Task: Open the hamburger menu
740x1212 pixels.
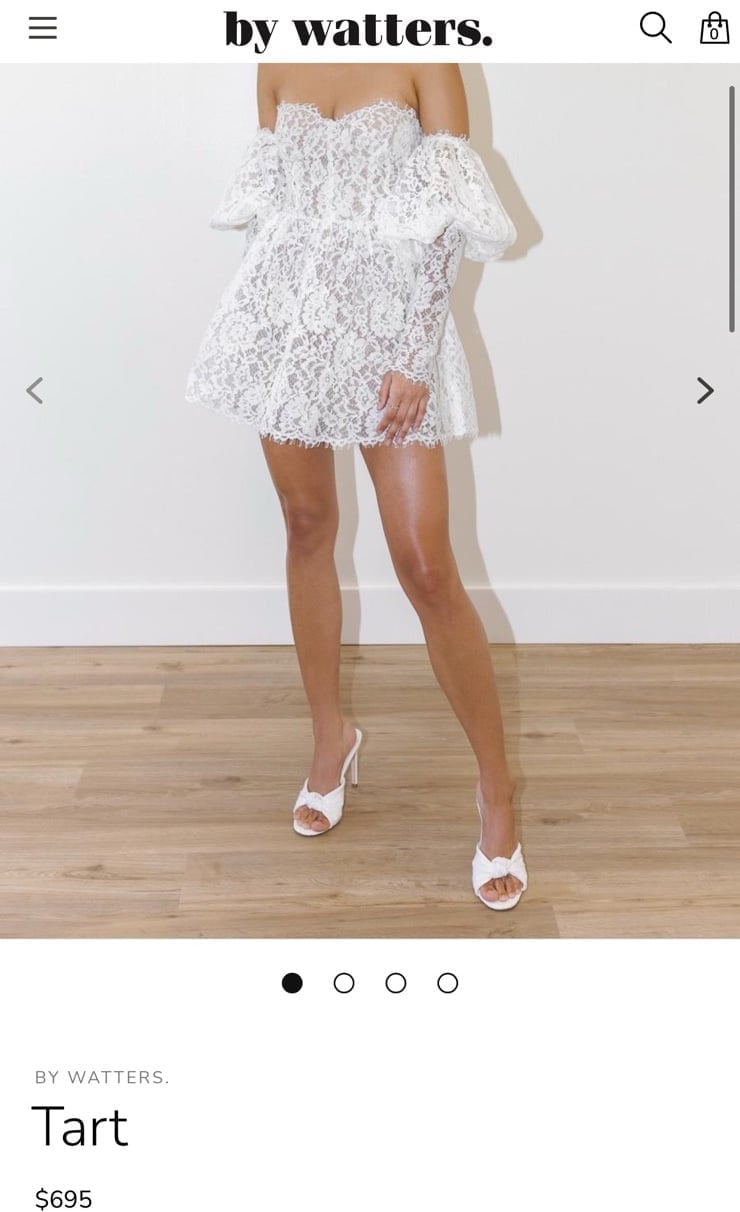Action: 42,28
